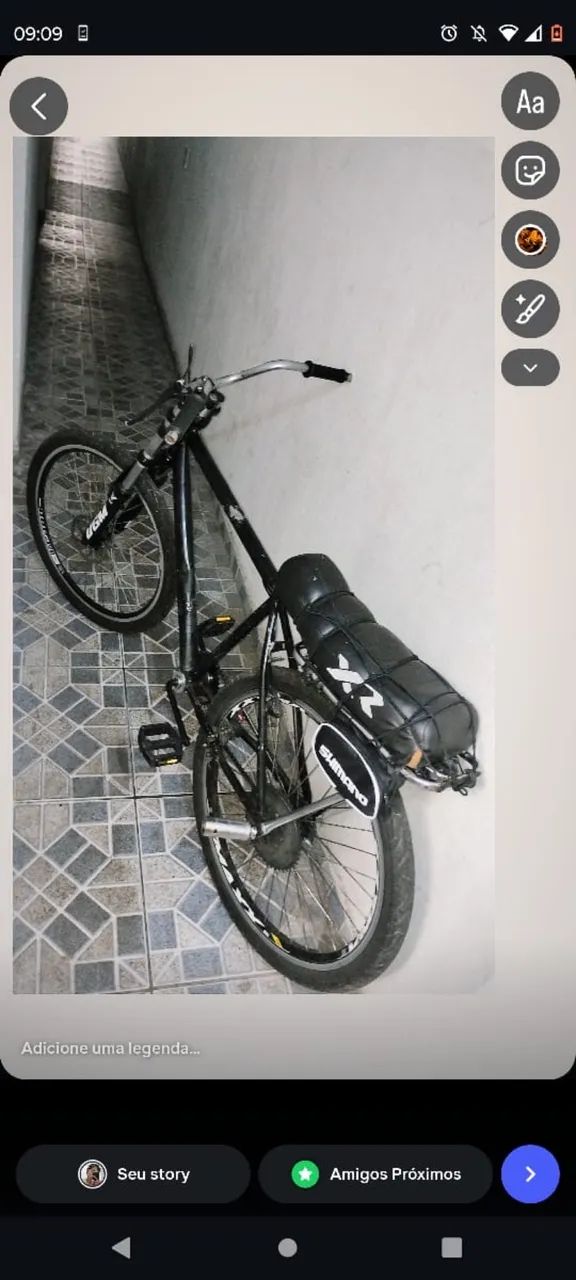Add text with the Aa tool
The width and height of the screenshot is (576, 1280).
click(x=530, y=101)
